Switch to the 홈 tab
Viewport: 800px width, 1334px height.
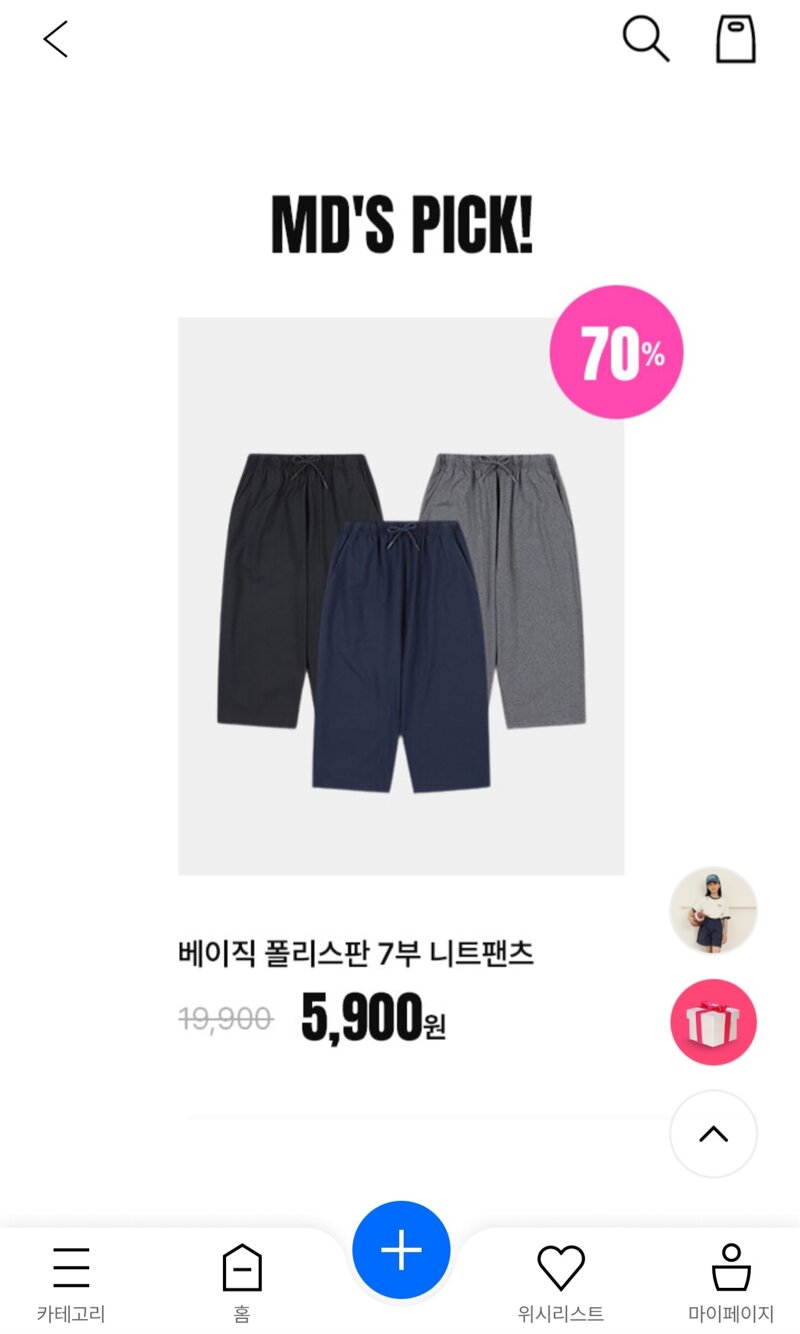[242, 1284]
